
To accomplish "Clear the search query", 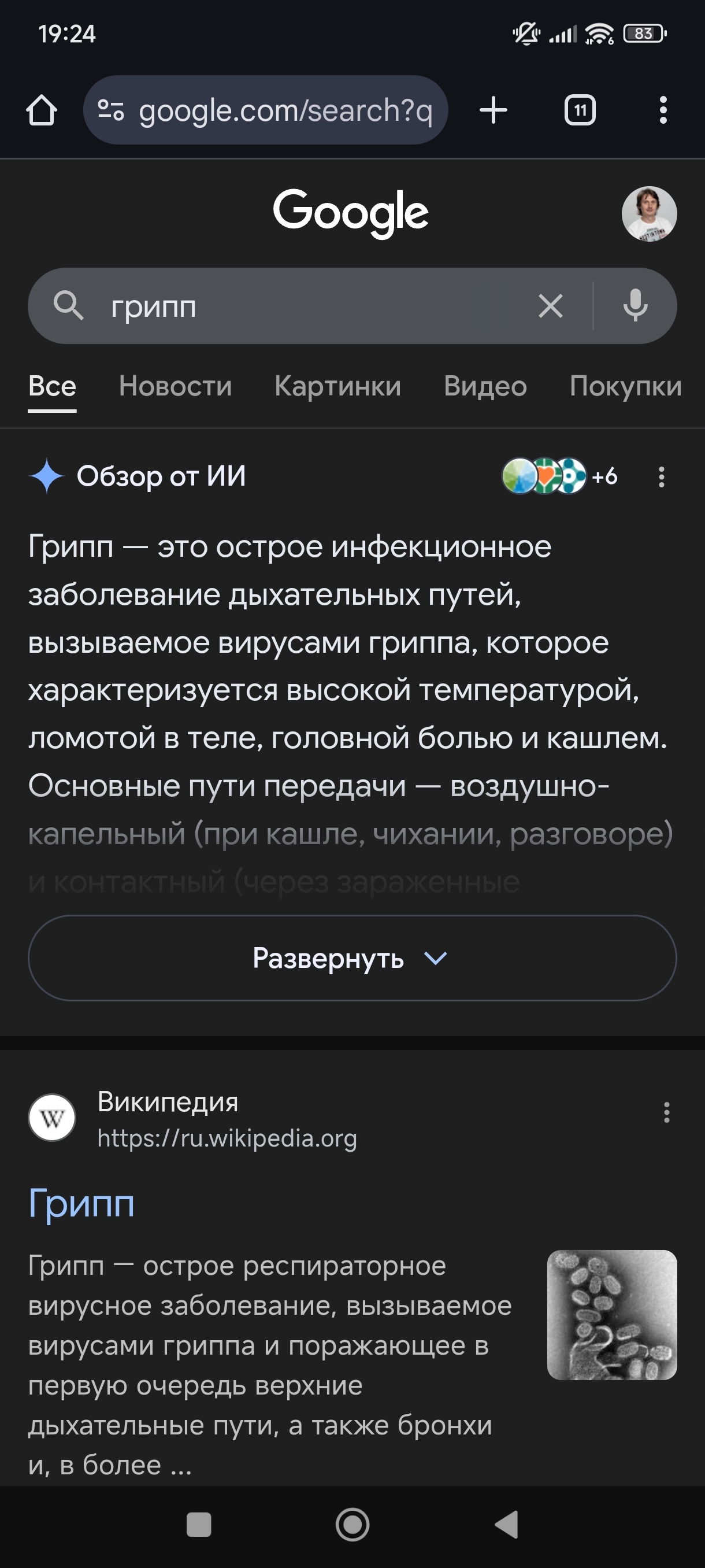I will pyautogui.click(x=551, y=306).
